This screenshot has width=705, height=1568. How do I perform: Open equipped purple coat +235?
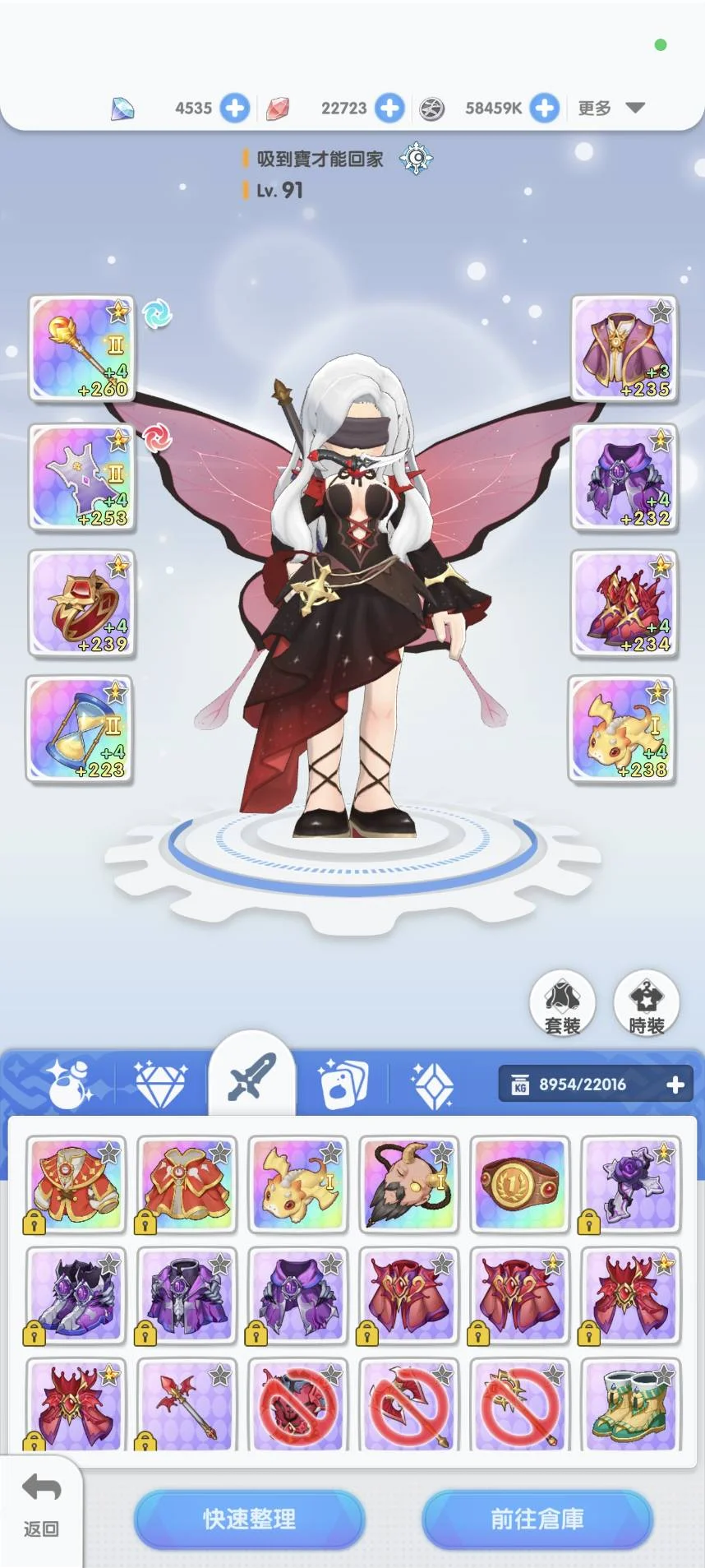click(x=624, y=349)
